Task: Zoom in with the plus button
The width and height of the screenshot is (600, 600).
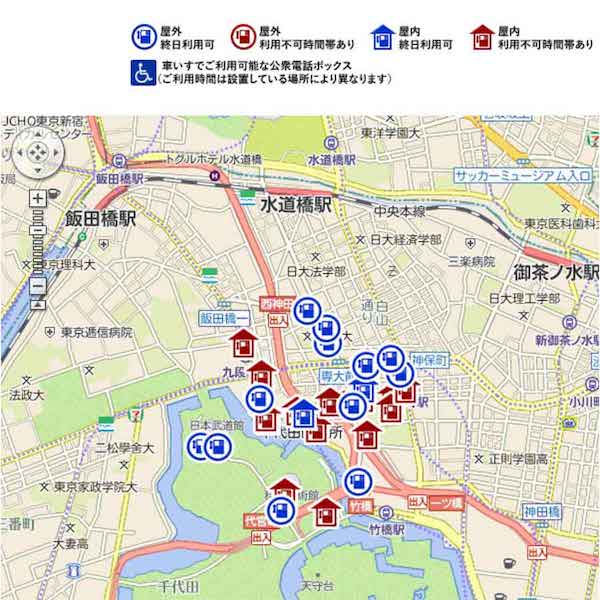Action: tap(37, 198)
